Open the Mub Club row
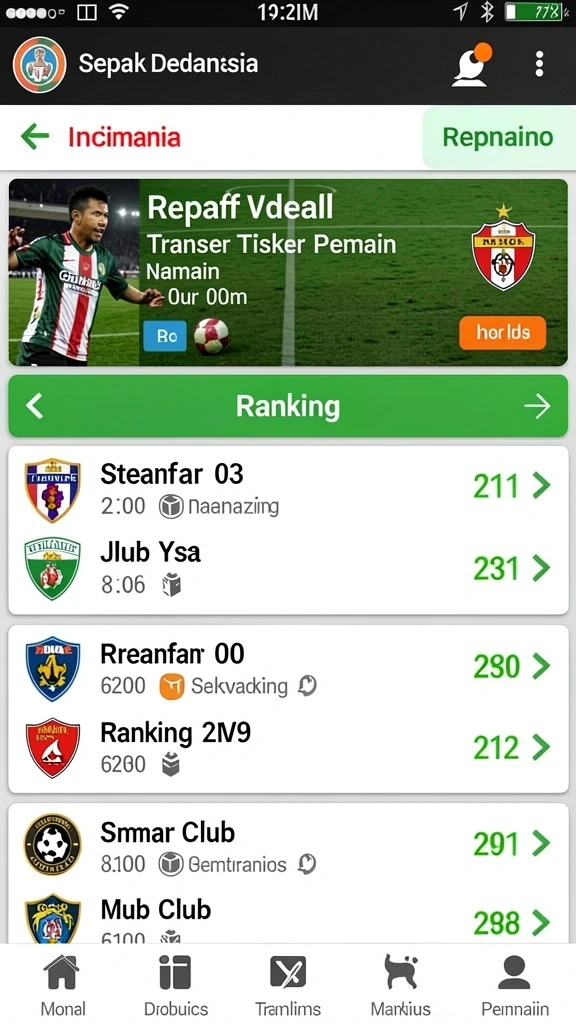Screen dimensions: 576x1024 click(x=288, y=917)
